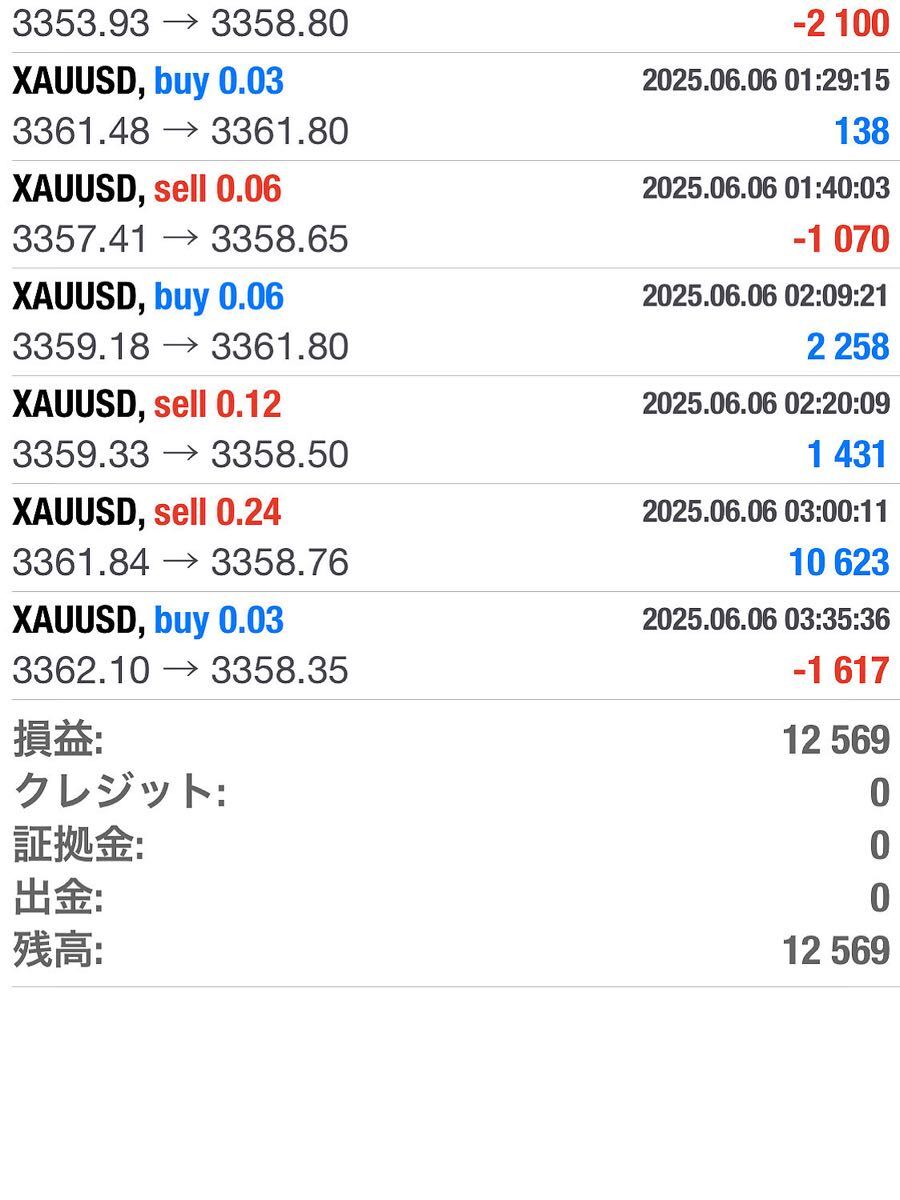Image resolution: width=900 pixels, height=1200 pixels.
Task: Tap the sell 0.24 trade at 03:00:11
Action: click(450, 539)
